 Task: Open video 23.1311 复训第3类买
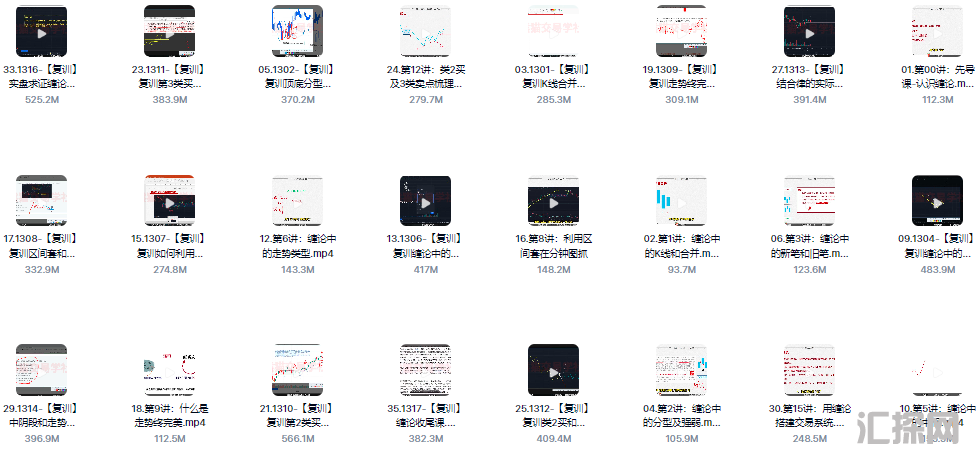169,32
